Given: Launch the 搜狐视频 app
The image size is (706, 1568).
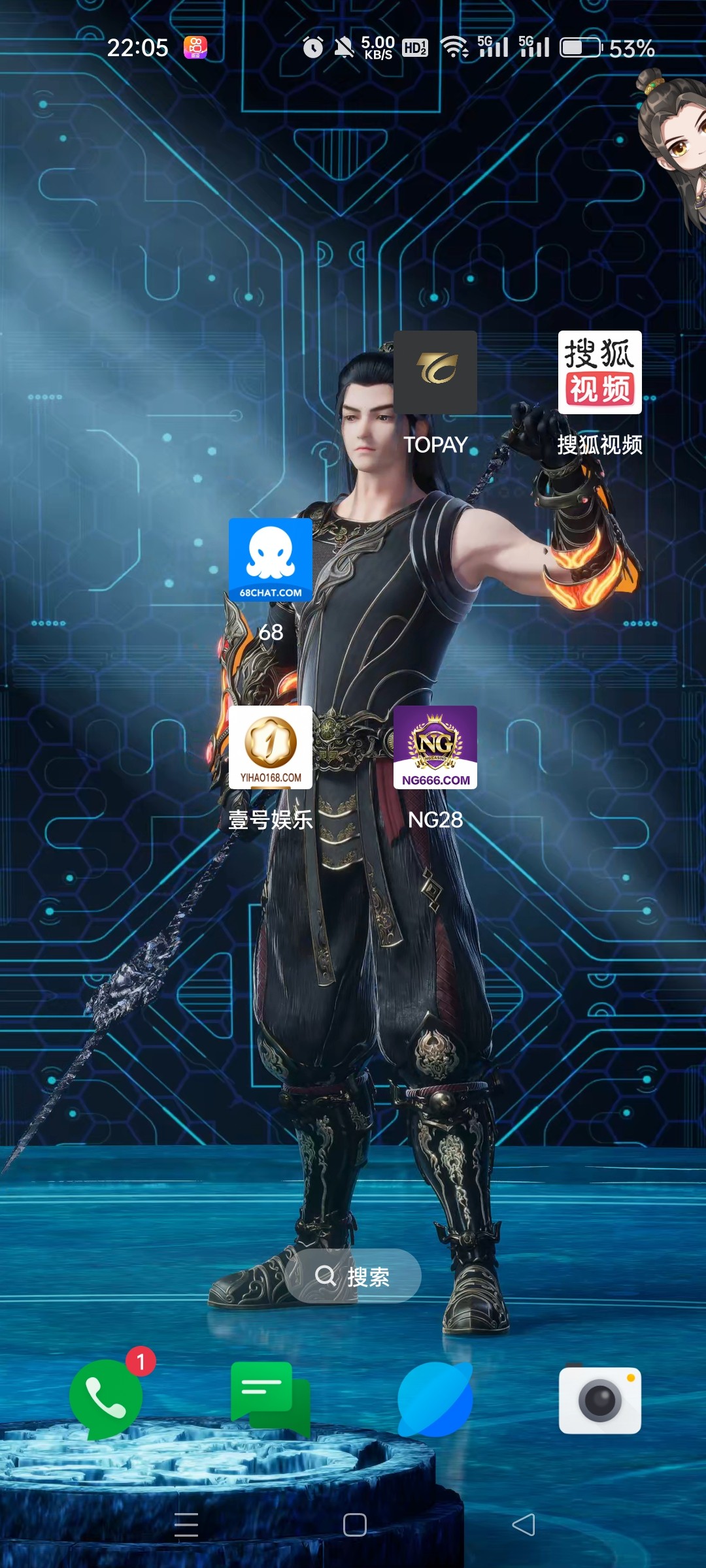Looking at the screenshot, I should coord(599,373).
